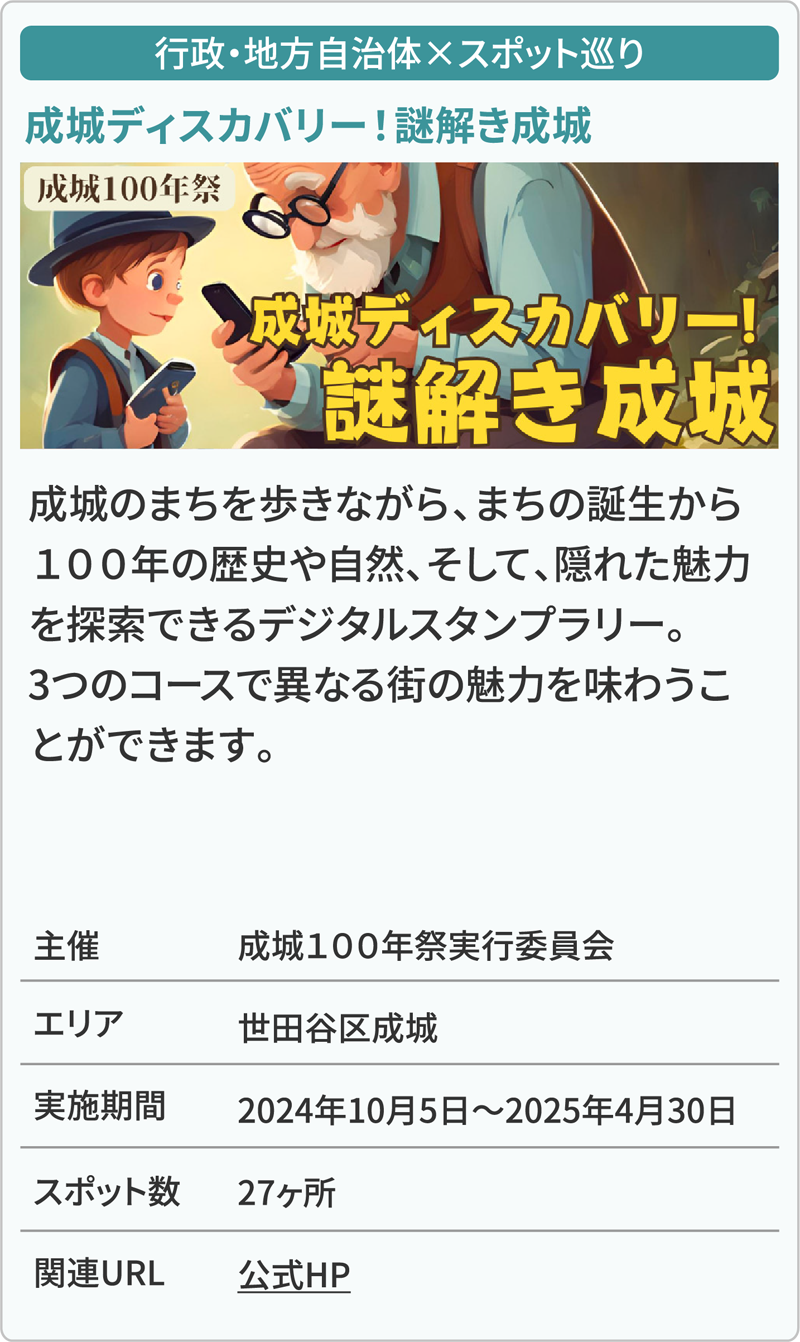
Task: Select the 行政・地方自治体×スポット巡り category badge
Action: click(x=400, y=55)
